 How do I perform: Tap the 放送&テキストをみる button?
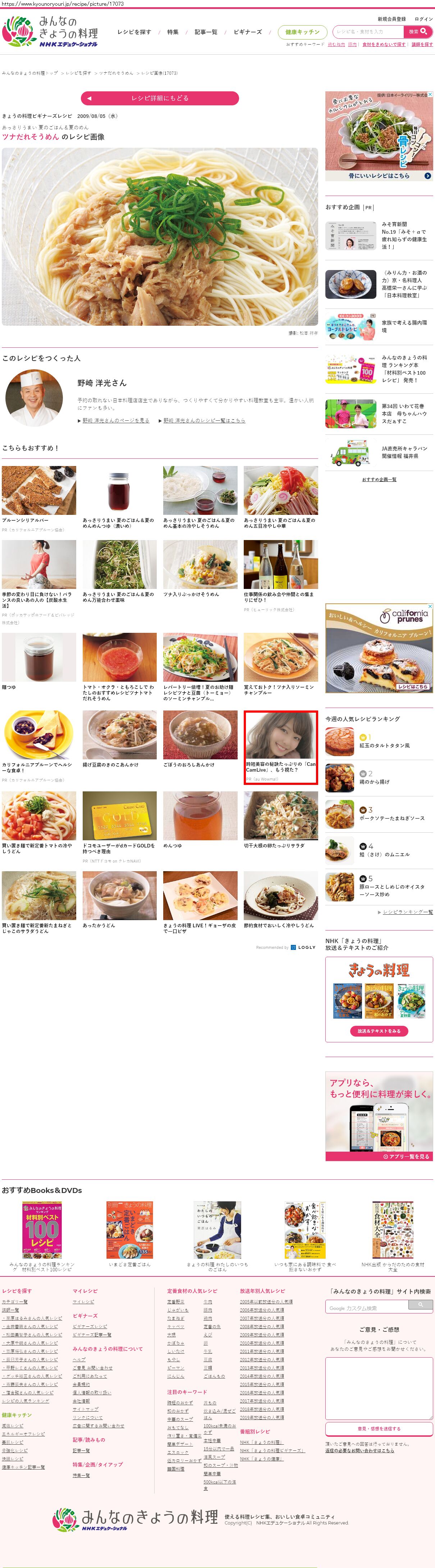tap(379, 1031)
